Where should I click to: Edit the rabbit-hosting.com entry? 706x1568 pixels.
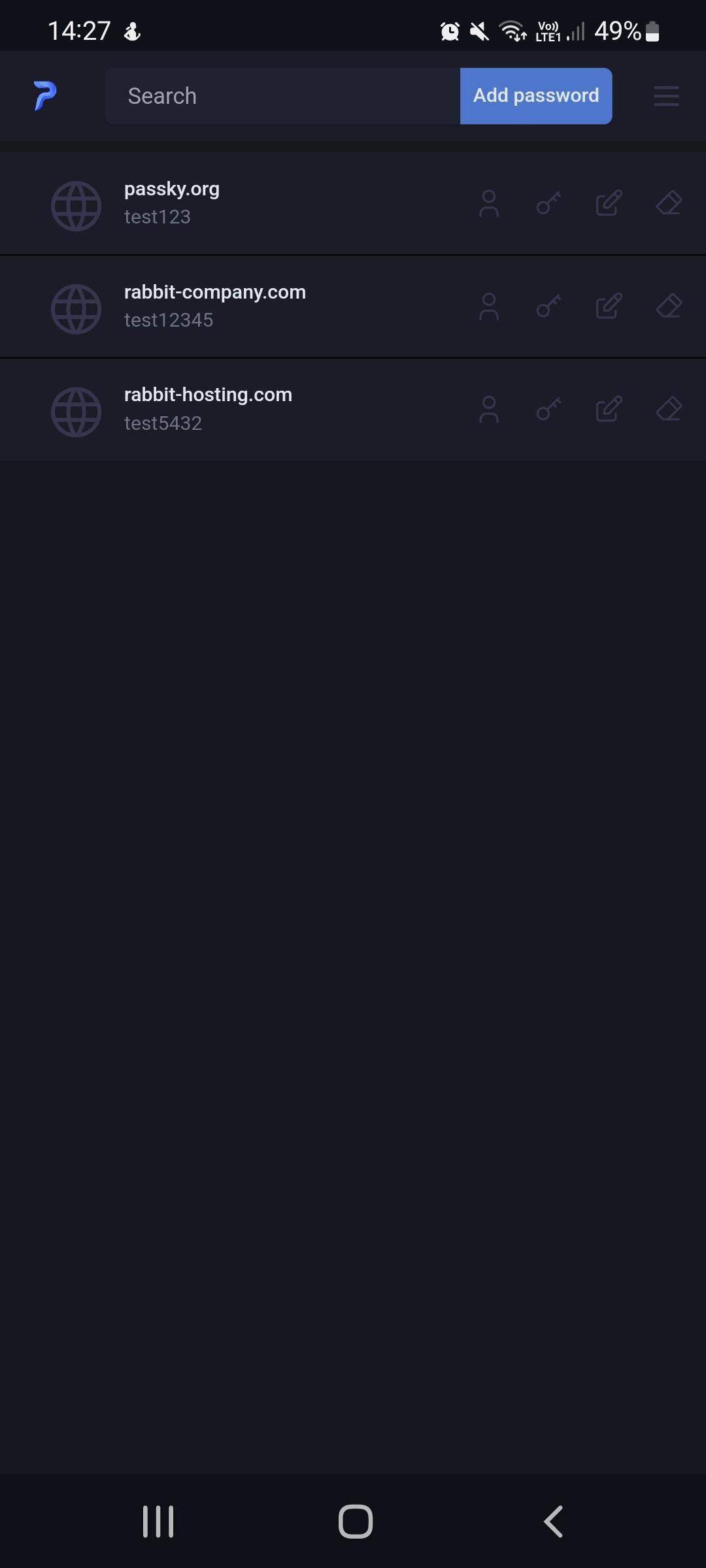coord(607,410)
